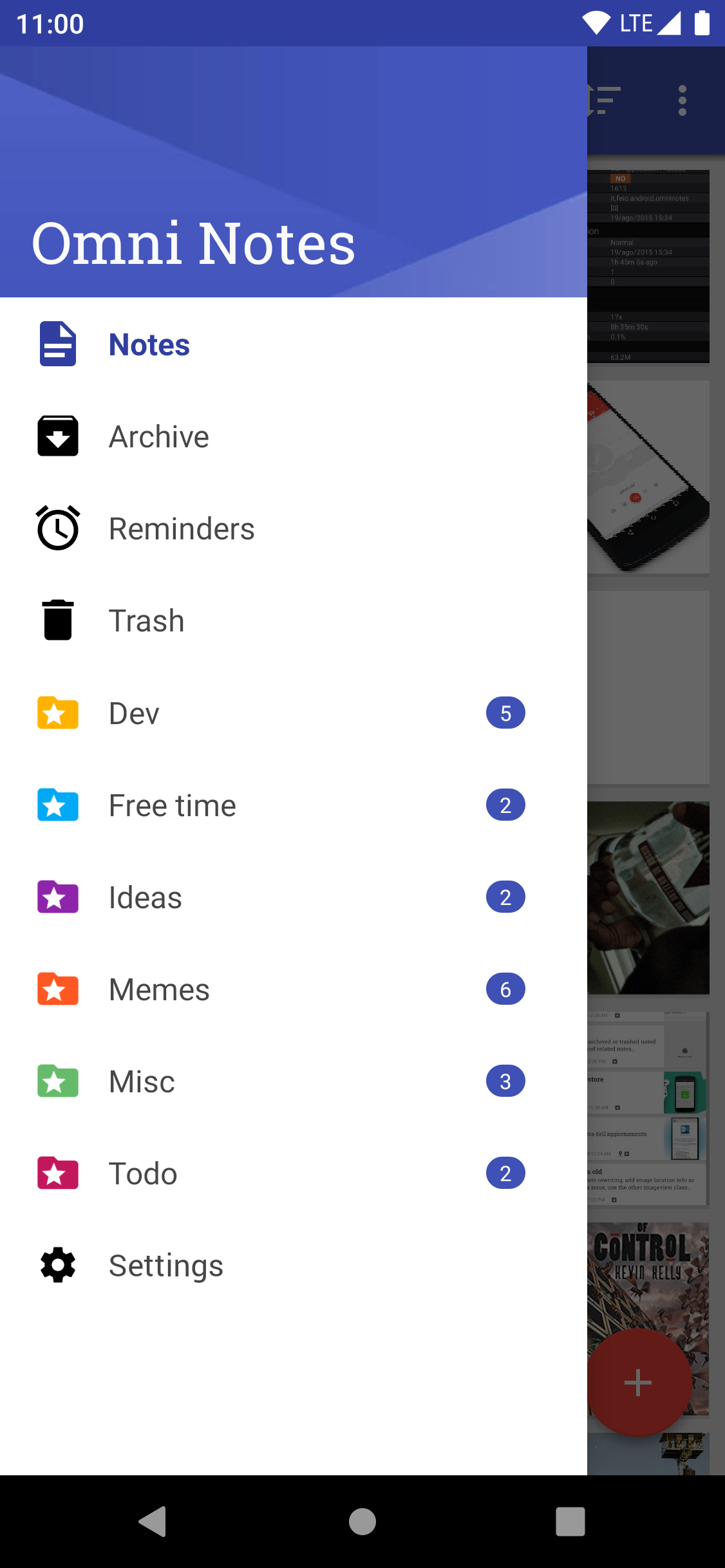Open the Notes section

(149, 344)
